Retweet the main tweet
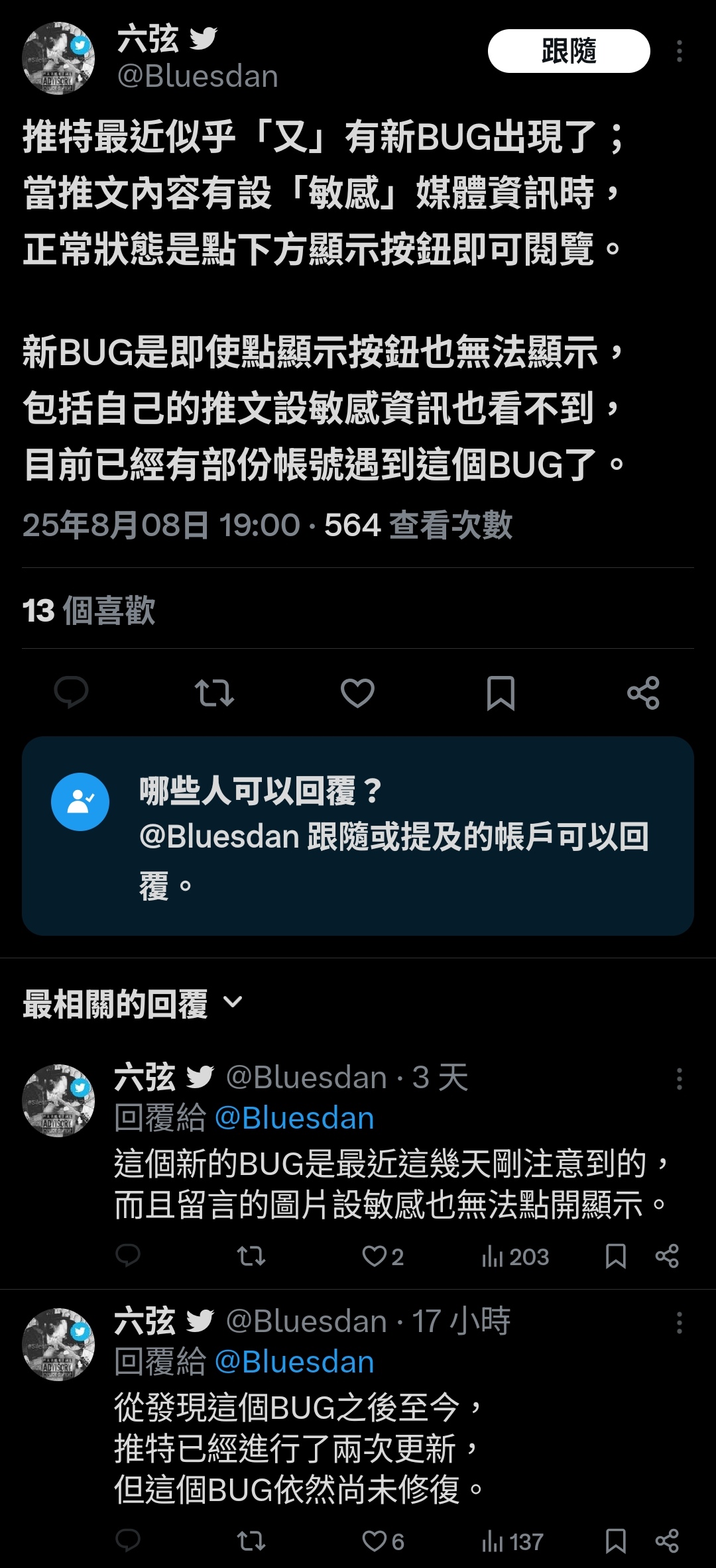 point(214,693)
